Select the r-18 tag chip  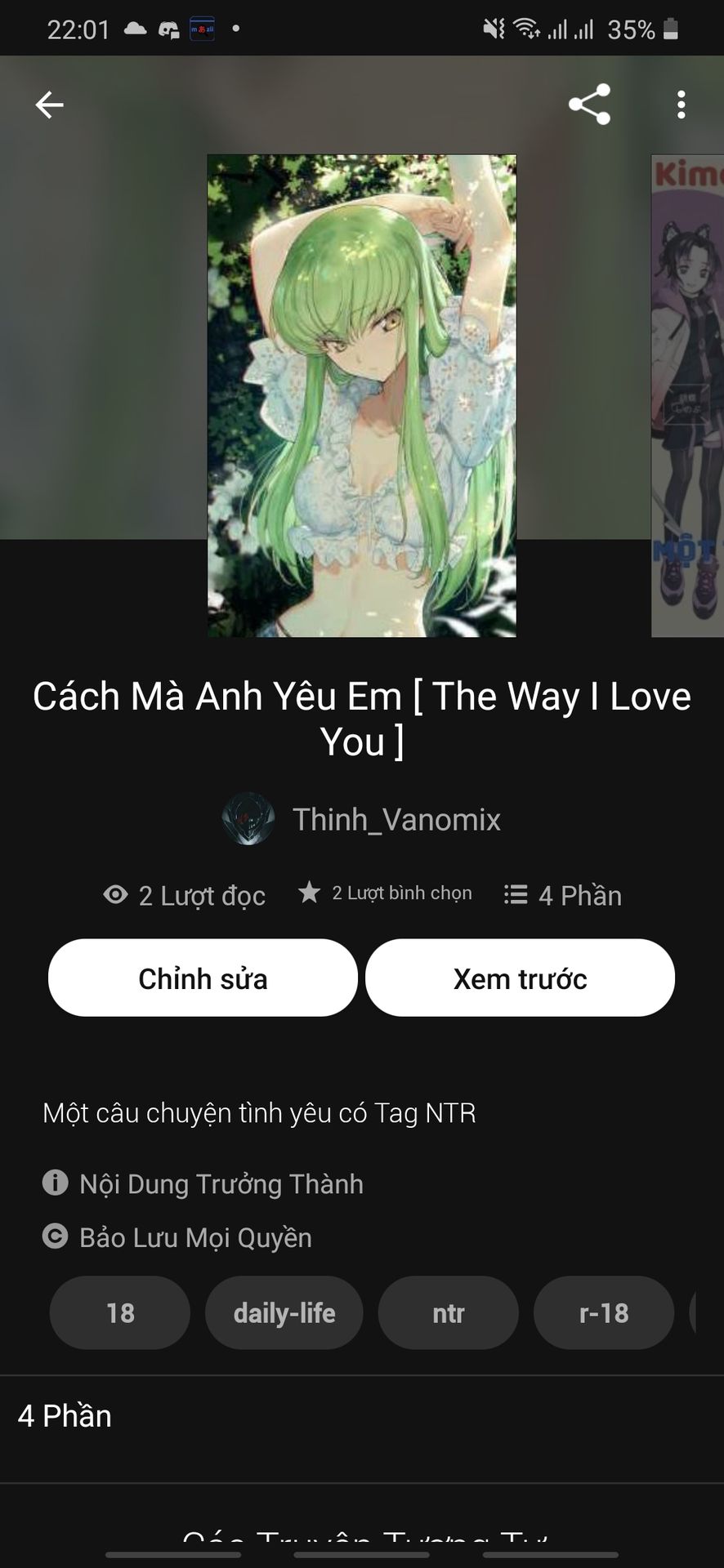pyautogui.click(x=604, y=1312)
